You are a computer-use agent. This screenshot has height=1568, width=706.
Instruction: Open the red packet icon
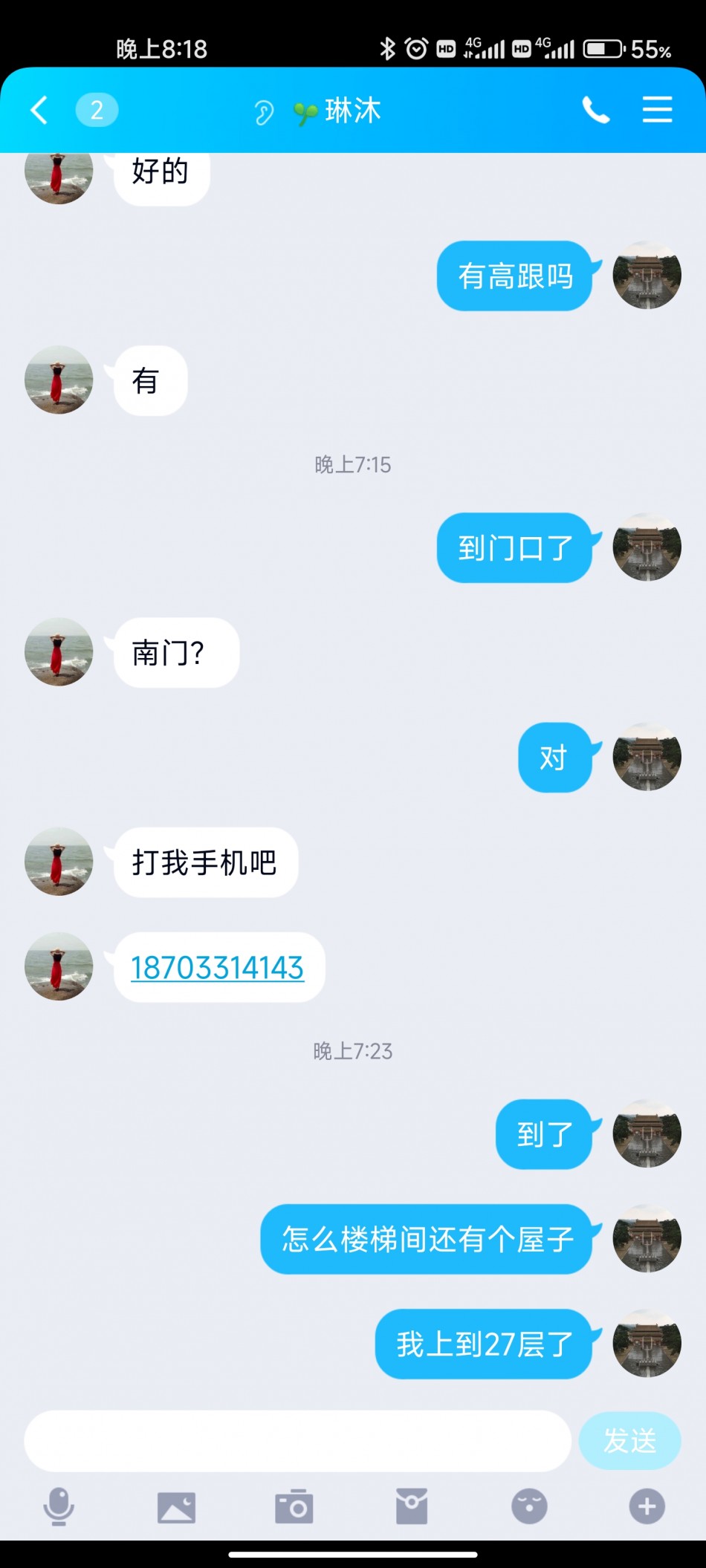(412, 1507)
